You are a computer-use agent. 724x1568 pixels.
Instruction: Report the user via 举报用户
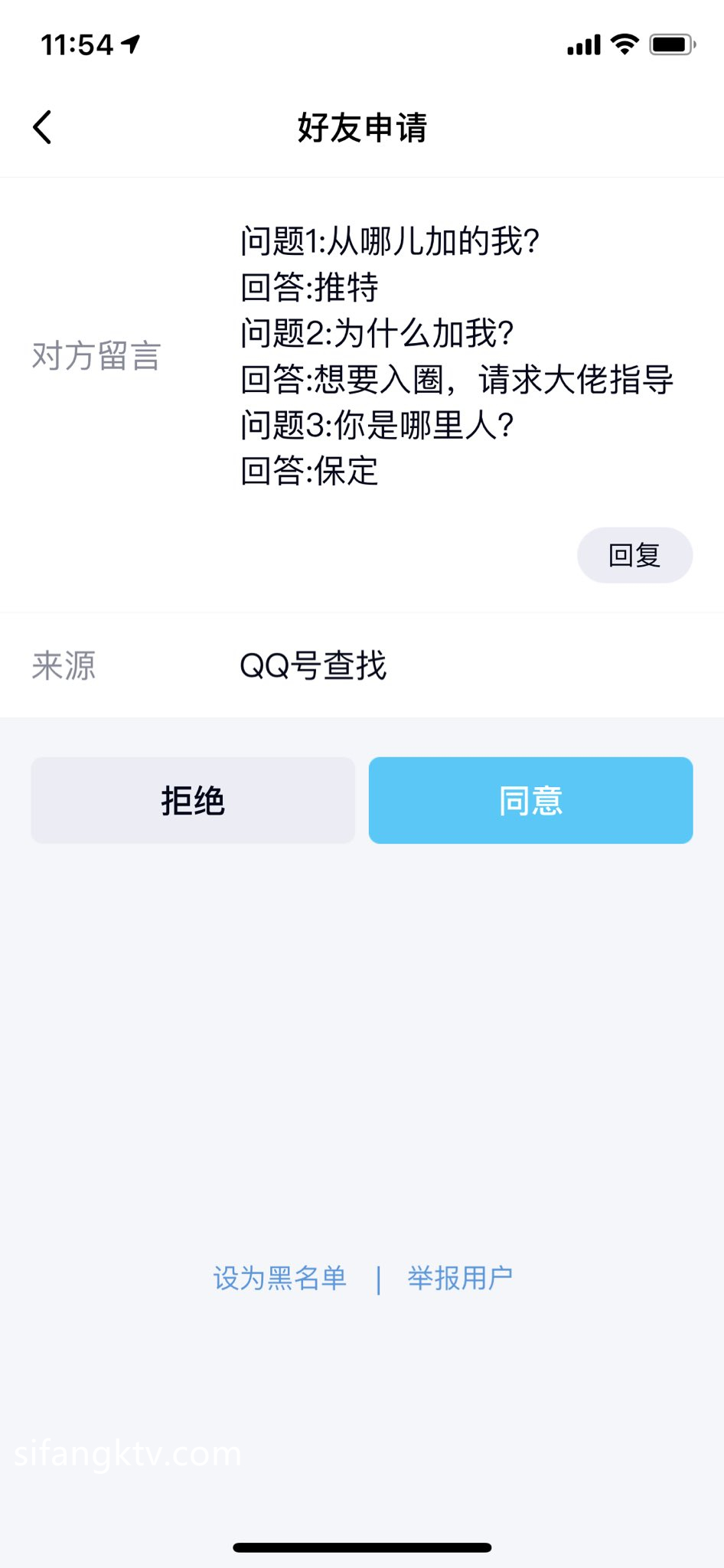click(x=460, y=1278)
